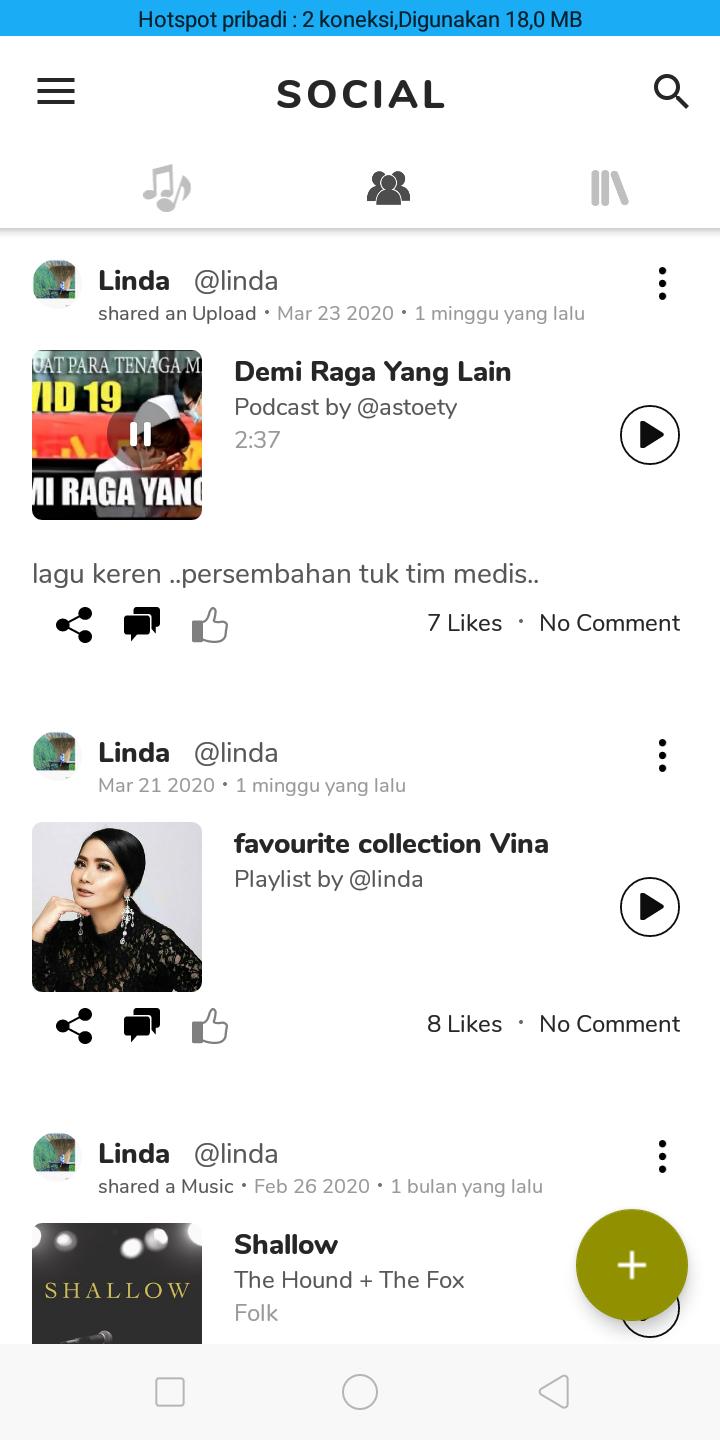Open the Shallow album cover
This screenshot has height=1440, width=720.
117,1283
